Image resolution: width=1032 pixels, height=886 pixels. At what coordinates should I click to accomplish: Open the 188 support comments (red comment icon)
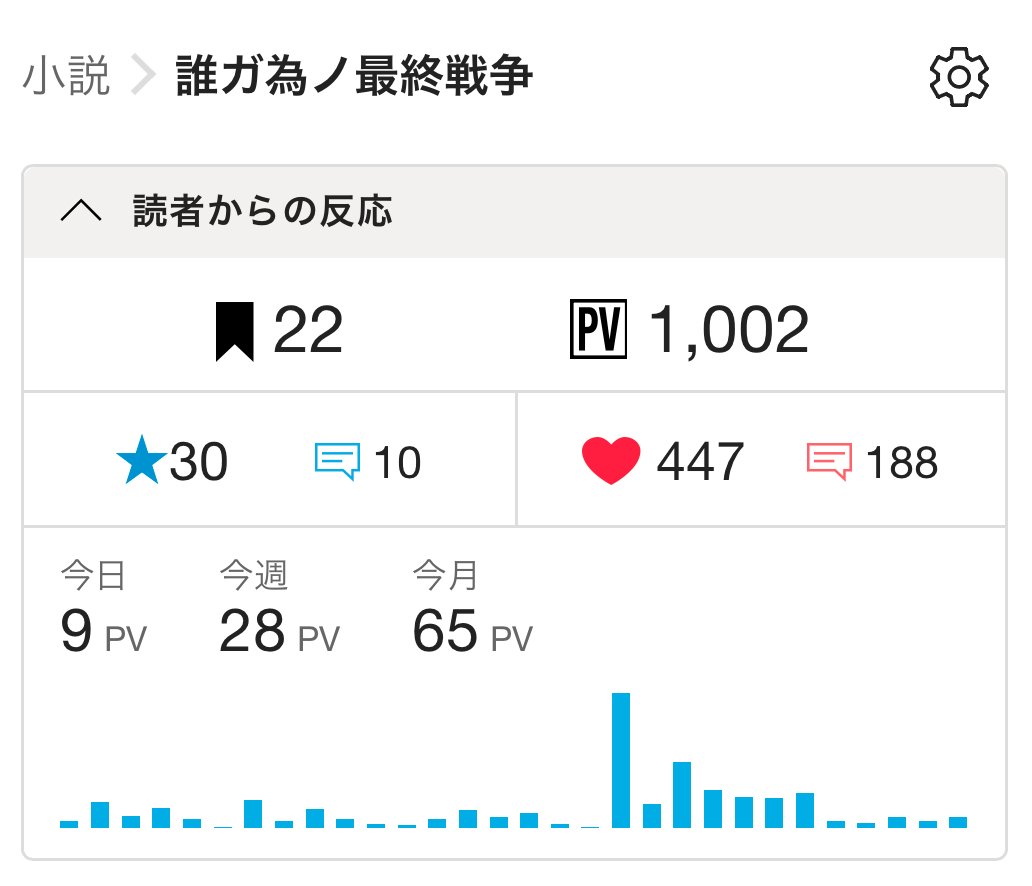coord(872,463)
